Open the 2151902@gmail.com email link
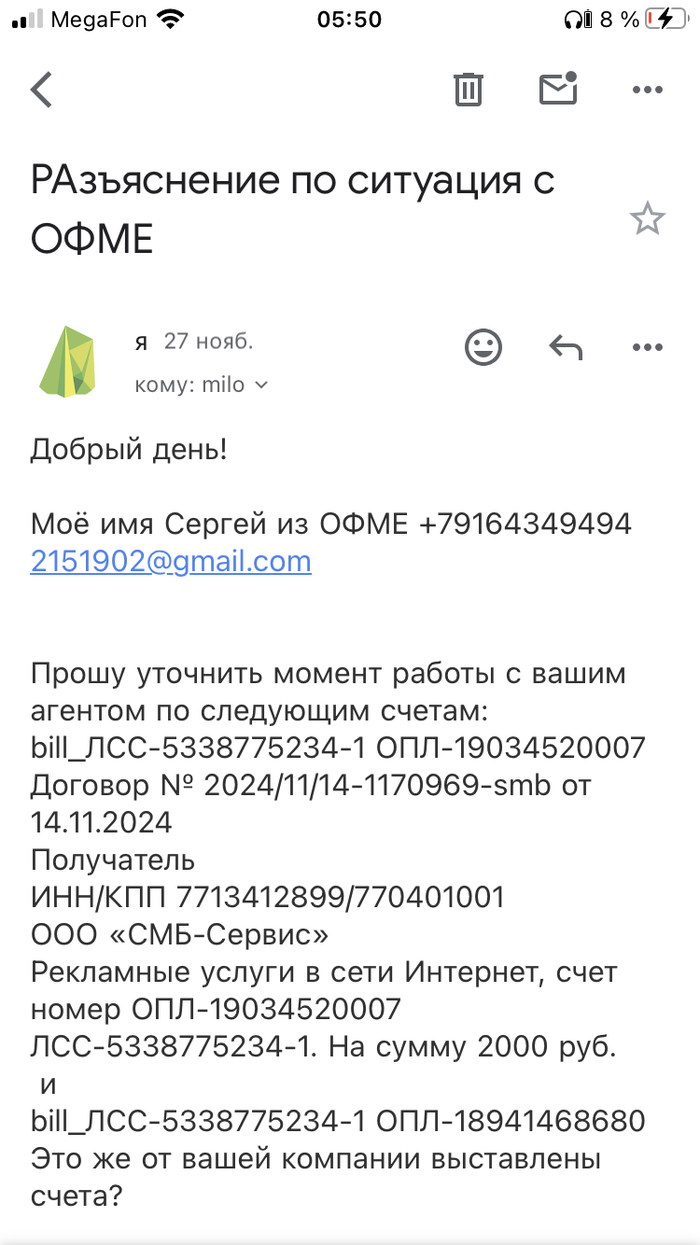Screen dimensions: 700x1245 [x=171, y=561]
